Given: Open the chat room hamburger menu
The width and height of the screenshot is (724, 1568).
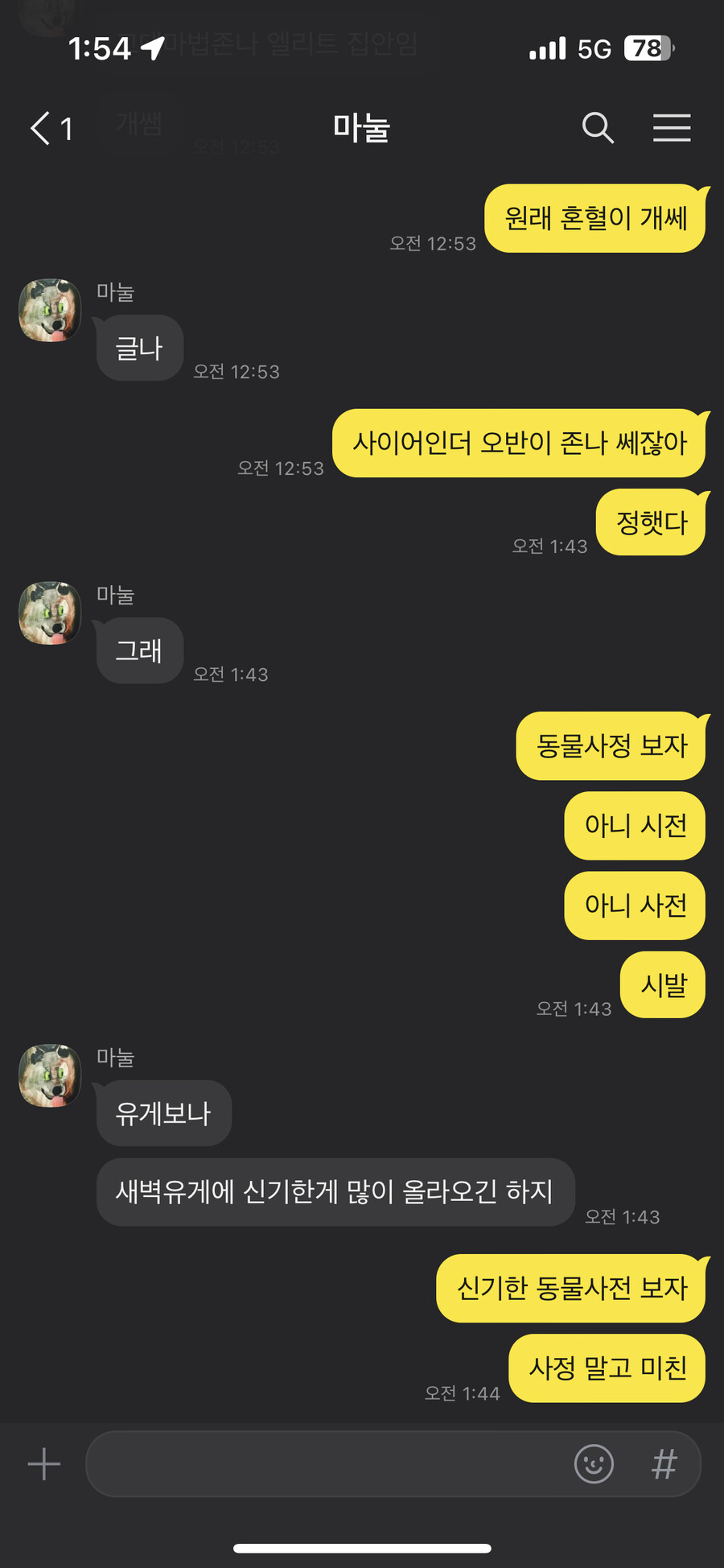Looking at the screenshot, I should (672, 128).
